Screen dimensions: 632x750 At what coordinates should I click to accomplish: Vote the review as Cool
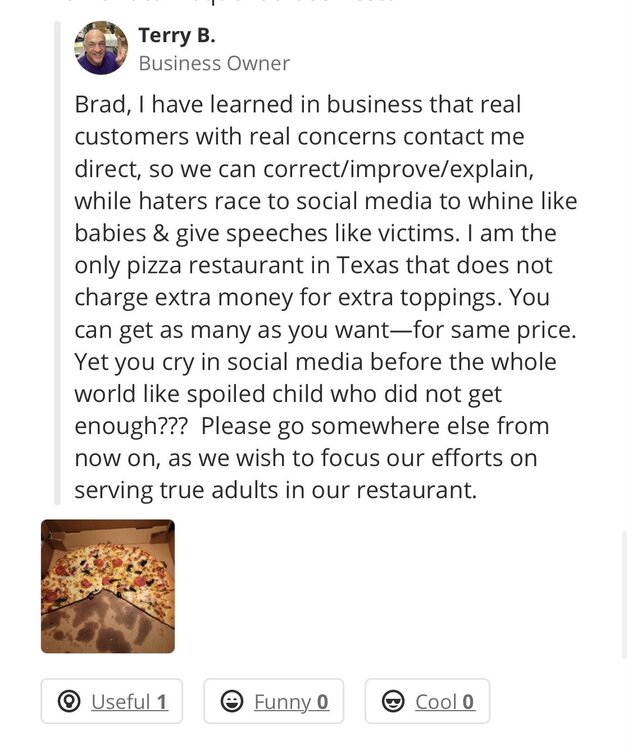(x=427, y=701)
